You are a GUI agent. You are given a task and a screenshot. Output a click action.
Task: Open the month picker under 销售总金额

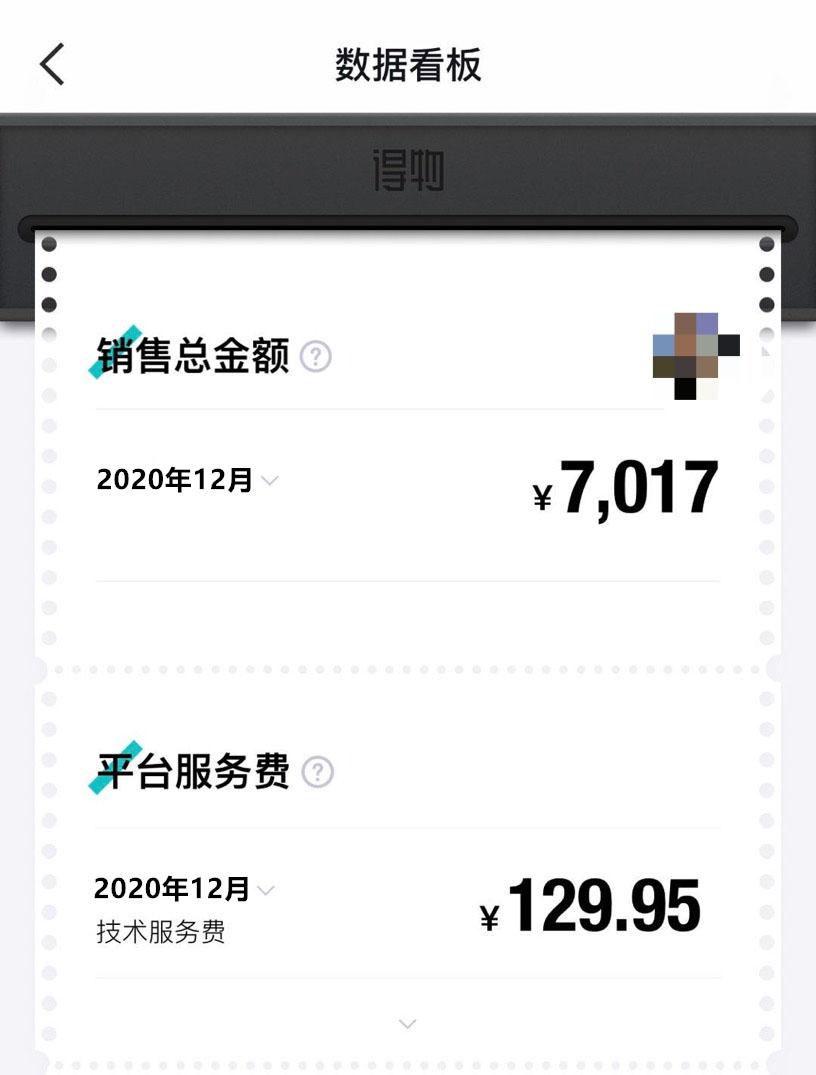(x=188, y=480)
